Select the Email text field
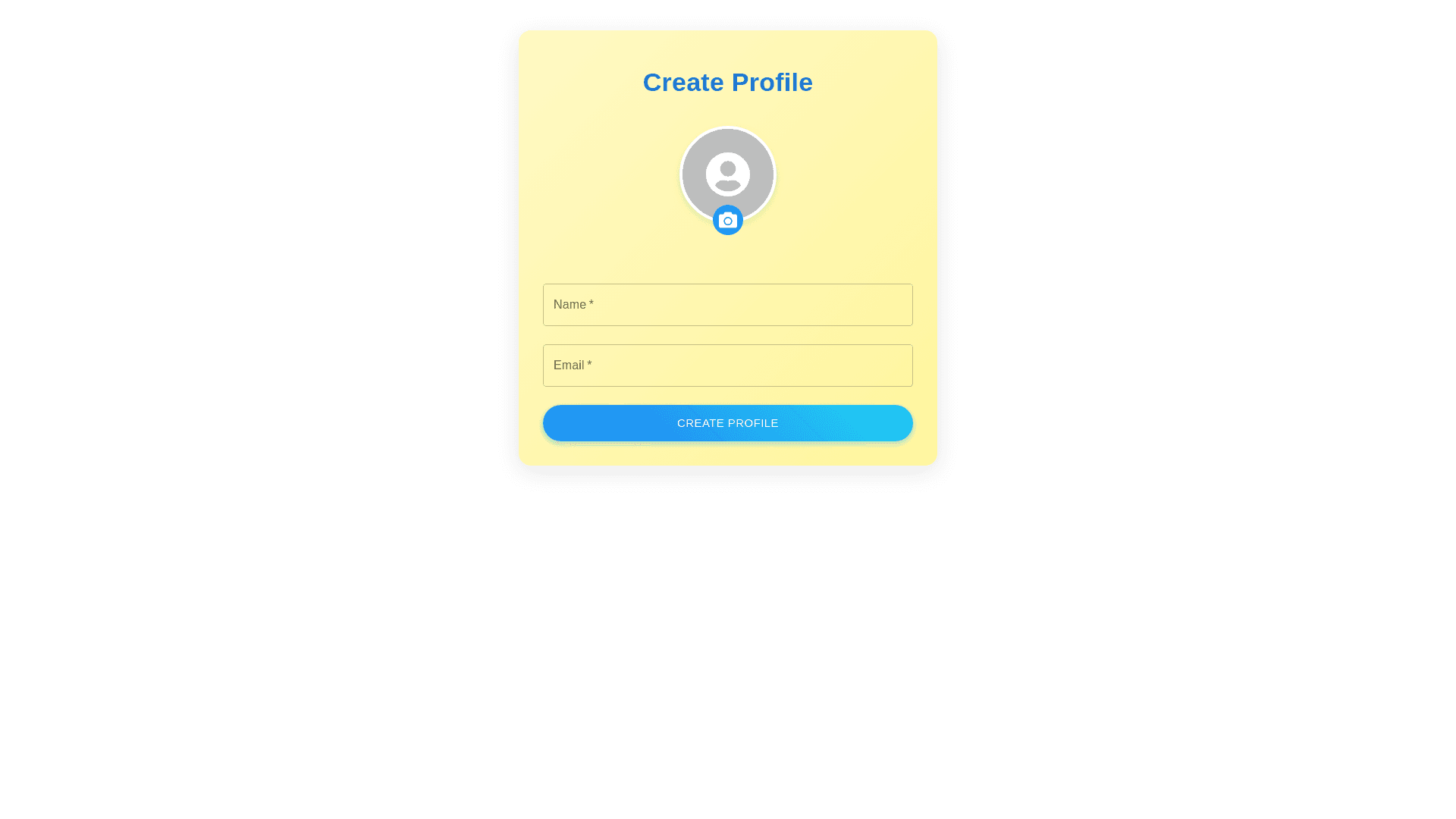This screenshot has width=1456, height=819. click(x=727, y=366)
